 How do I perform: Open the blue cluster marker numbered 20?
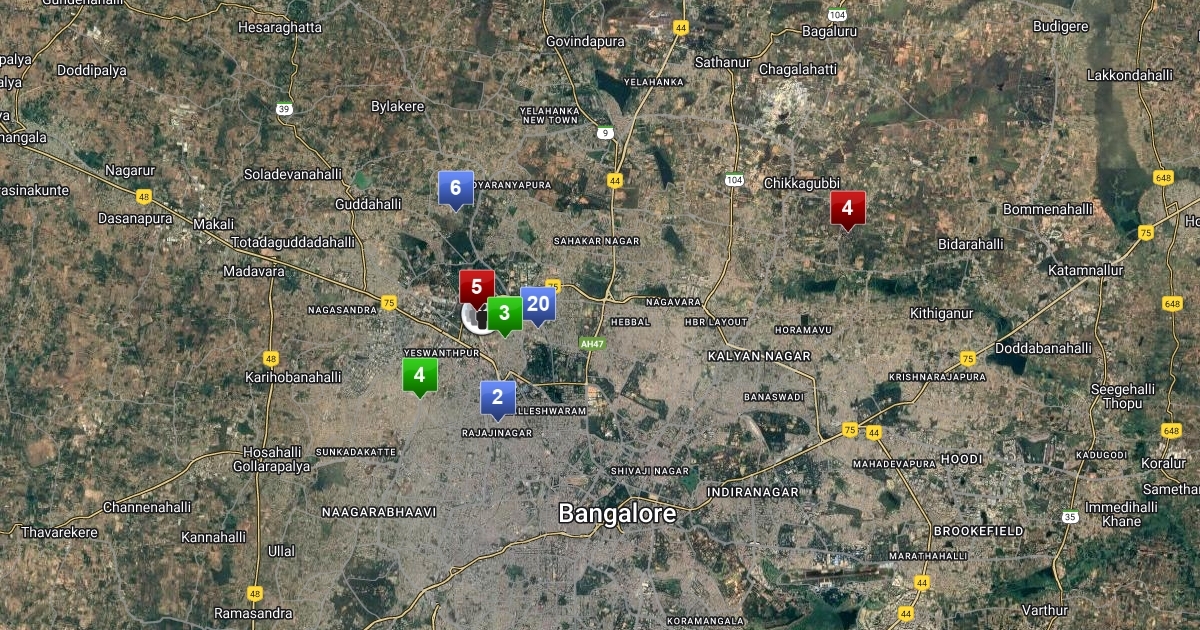pos(538,304)
